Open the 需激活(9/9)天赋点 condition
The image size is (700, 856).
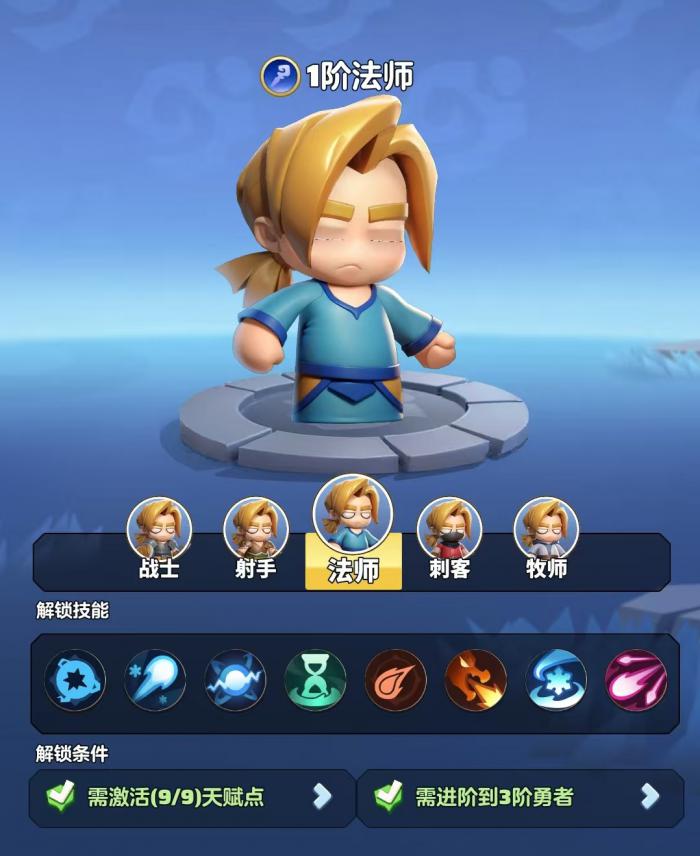pyautogui.click(x=190, y=797)
